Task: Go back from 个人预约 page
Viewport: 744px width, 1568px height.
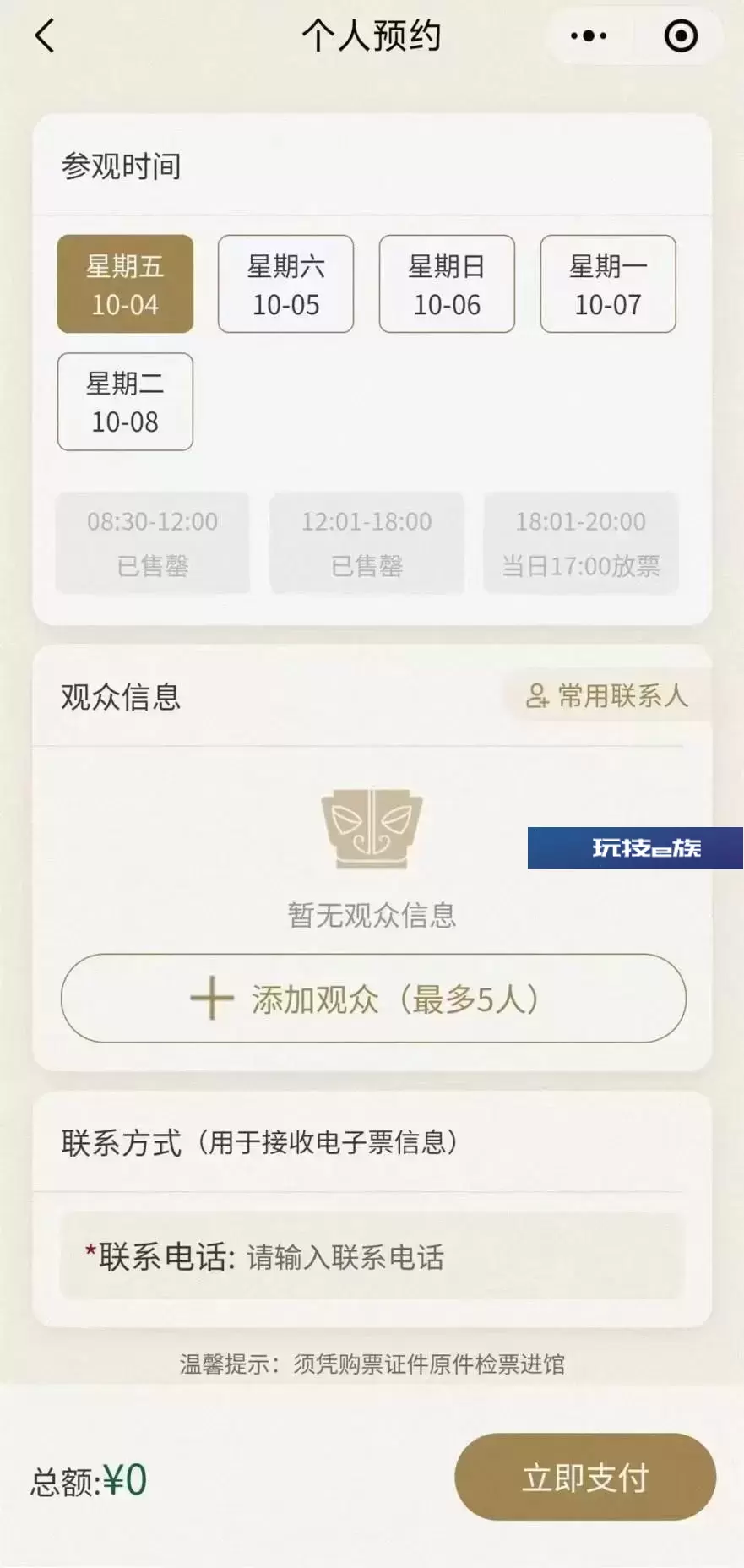Action: (45, 35)
